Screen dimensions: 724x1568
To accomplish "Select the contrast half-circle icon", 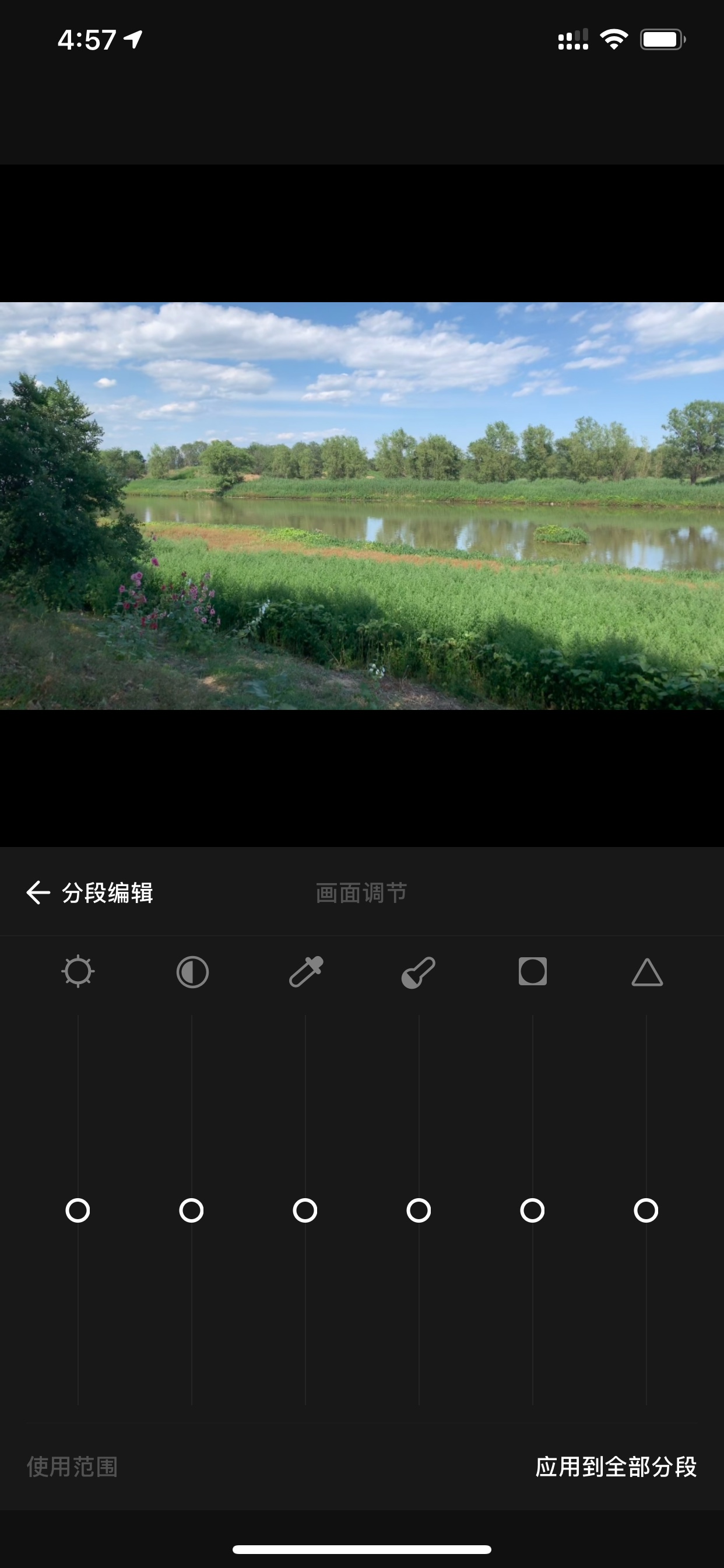I will pyautogui.click(x=192, y=972).
